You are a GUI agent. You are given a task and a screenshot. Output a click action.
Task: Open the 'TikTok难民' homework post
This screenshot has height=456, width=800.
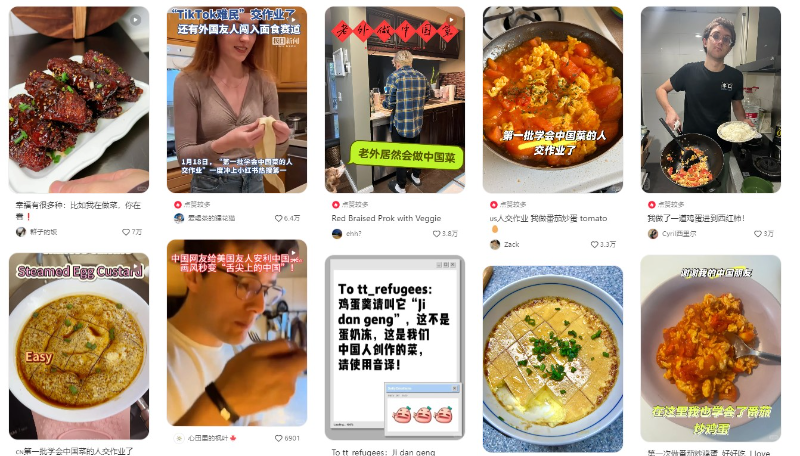(x=237, y=100)
